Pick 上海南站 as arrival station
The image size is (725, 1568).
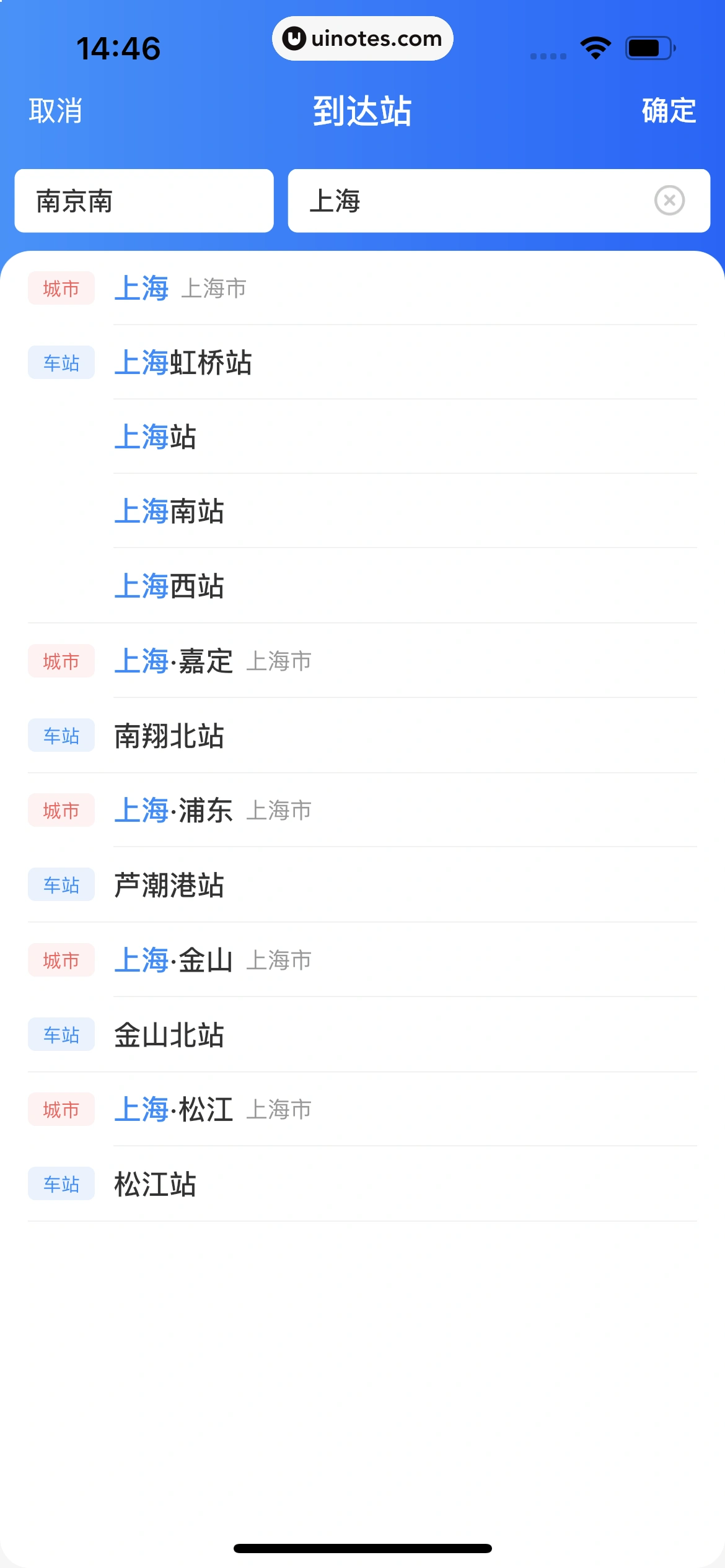[x=169, y=512]
